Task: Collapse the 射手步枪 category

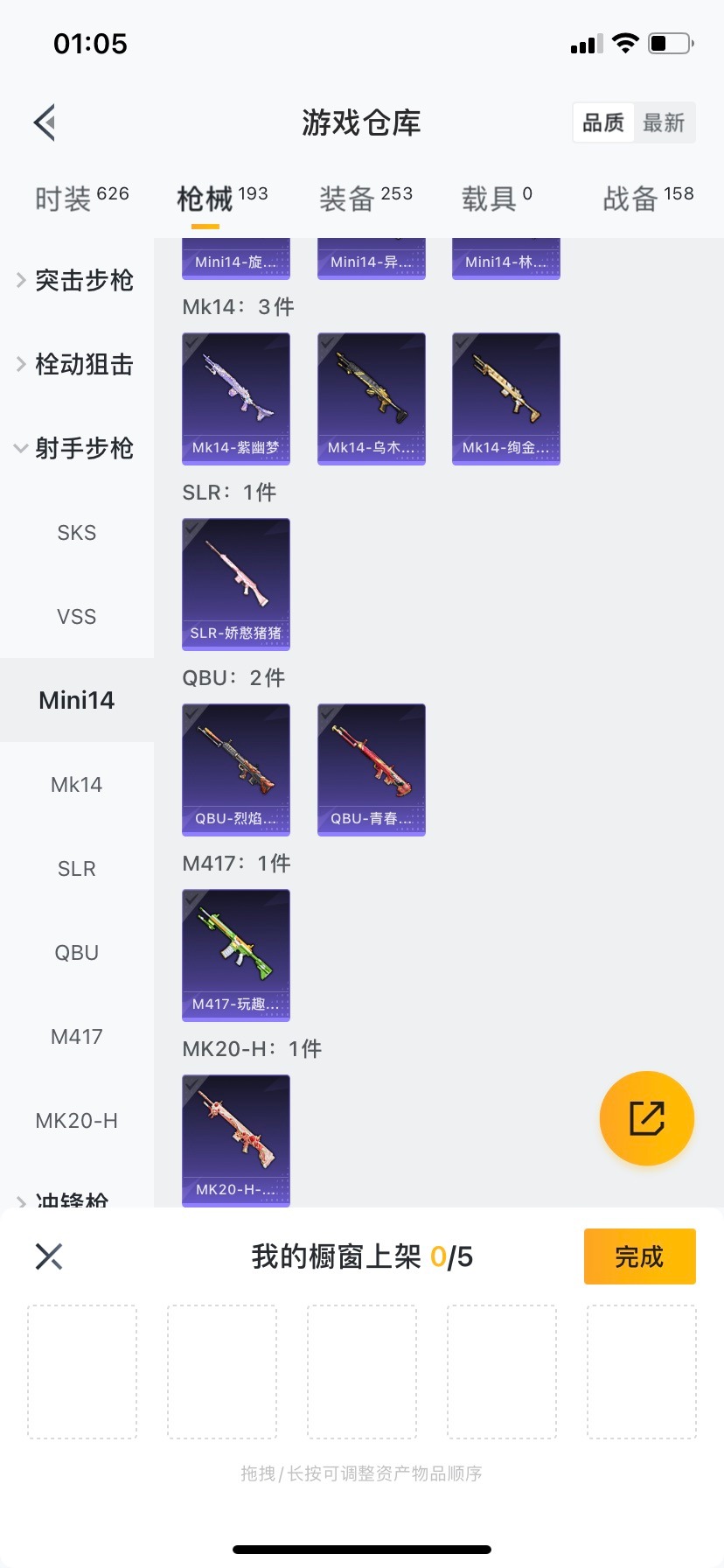Action: coord(77,448)
